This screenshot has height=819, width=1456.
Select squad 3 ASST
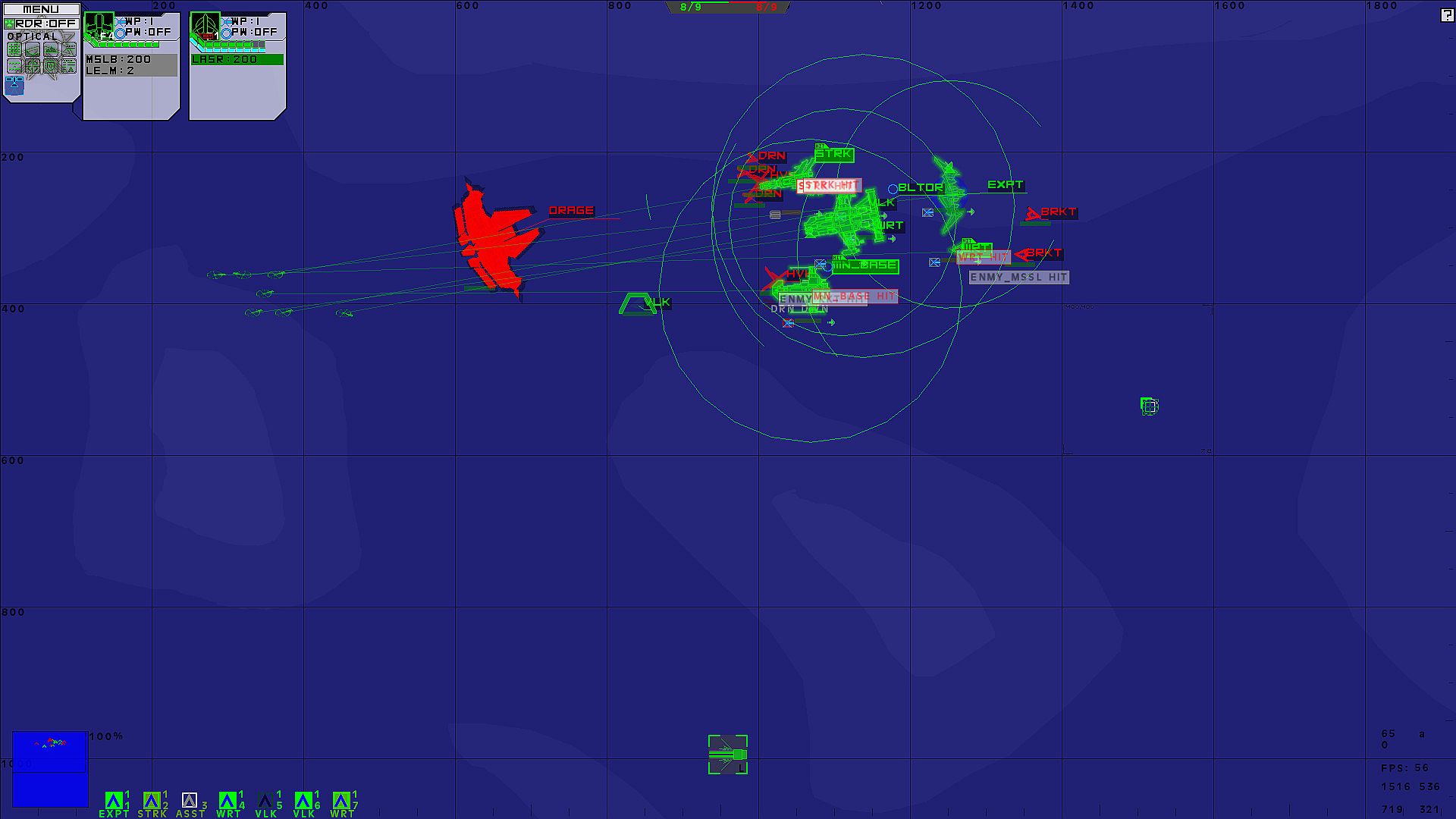[190, 802]
